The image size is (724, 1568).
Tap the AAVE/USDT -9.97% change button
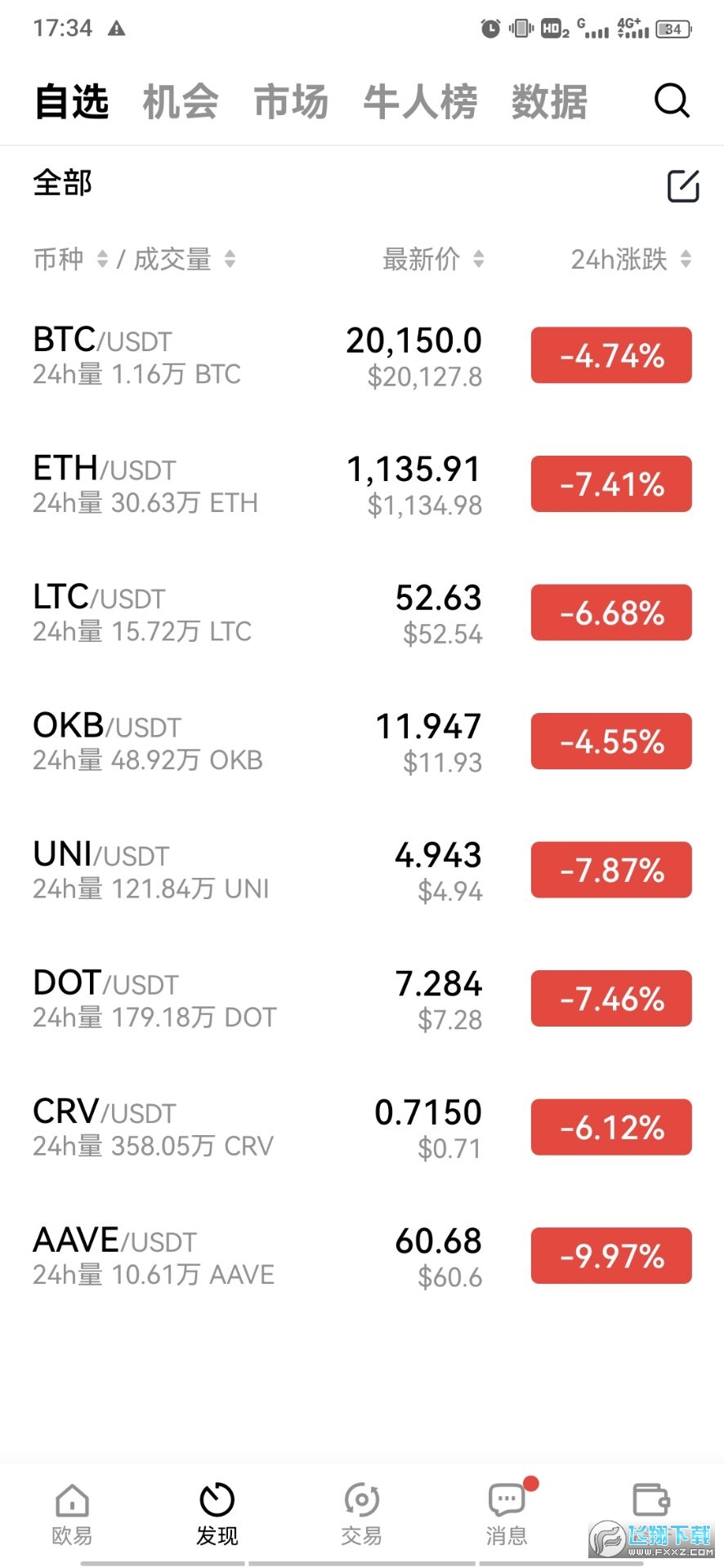coord(610,1255)
